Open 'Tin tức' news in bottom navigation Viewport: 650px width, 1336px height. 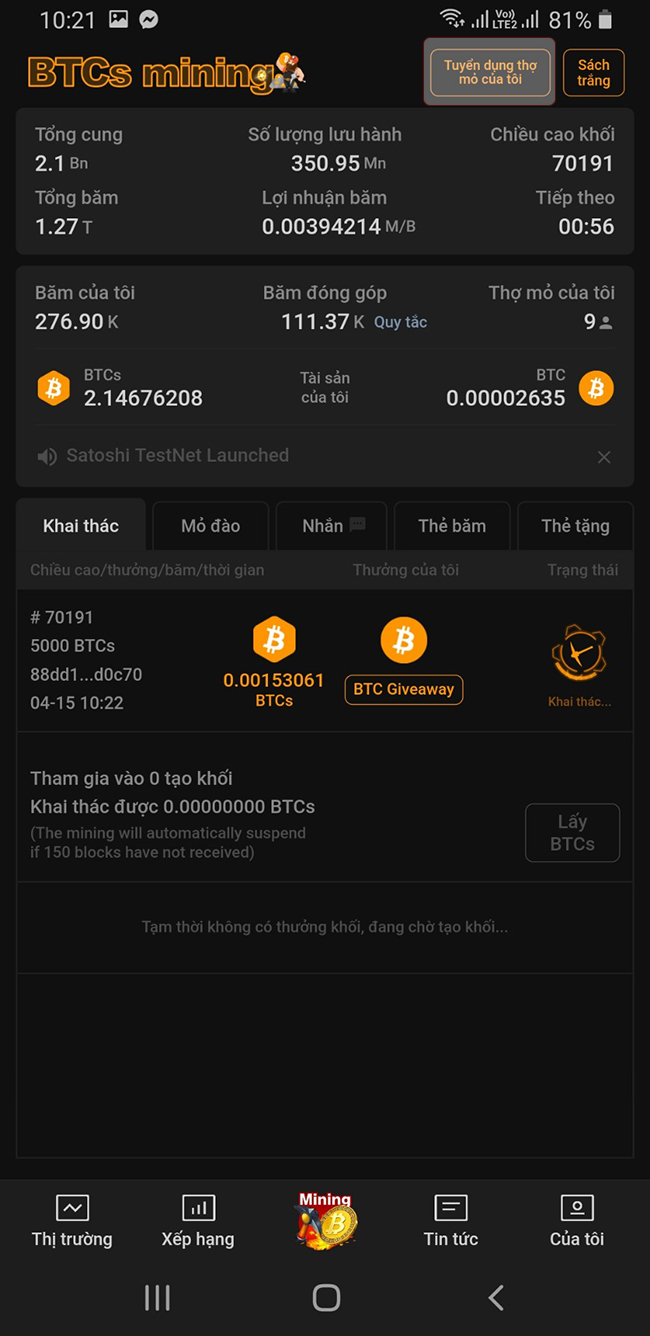pyautogui.click(x=451, y=1221)
